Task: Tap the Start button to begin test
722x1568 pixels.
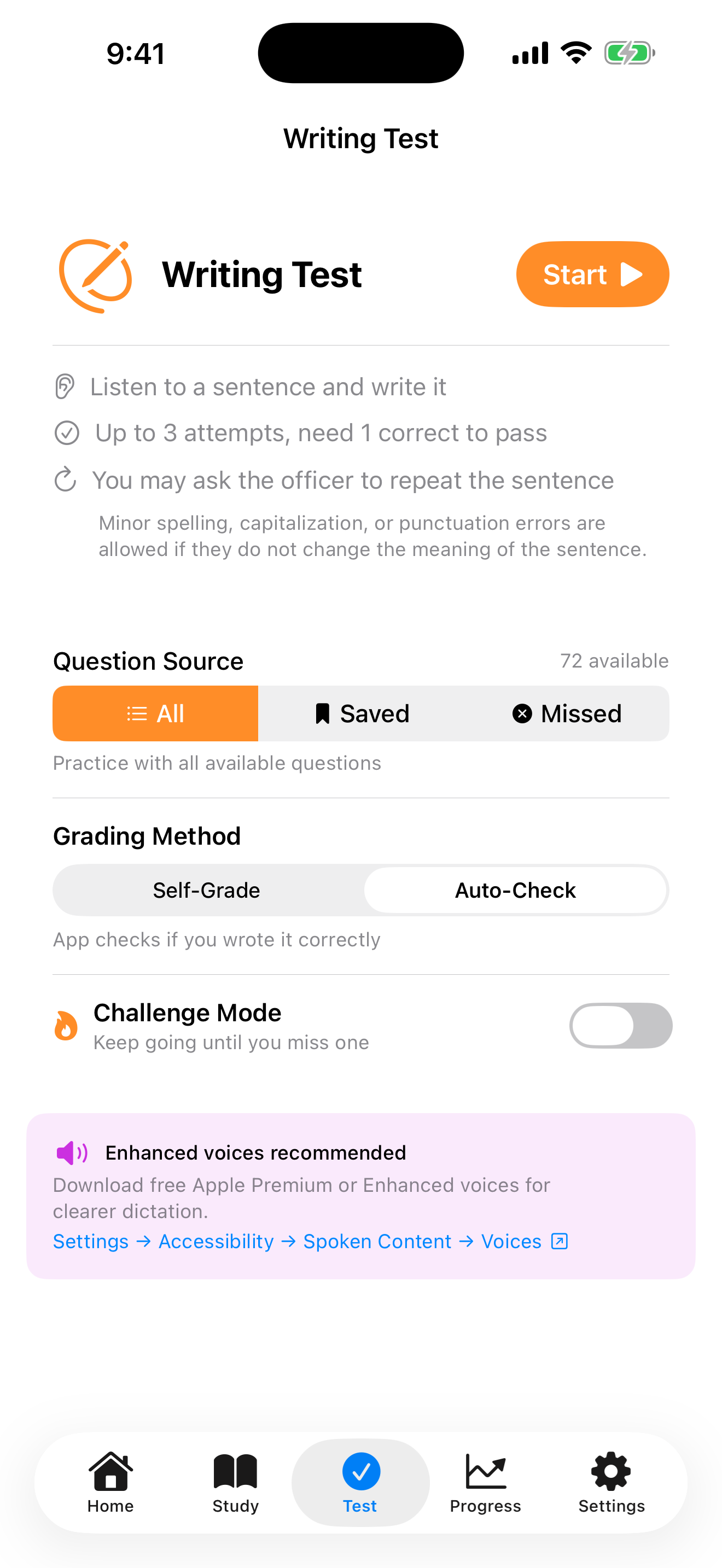Action: click(591, 274)
